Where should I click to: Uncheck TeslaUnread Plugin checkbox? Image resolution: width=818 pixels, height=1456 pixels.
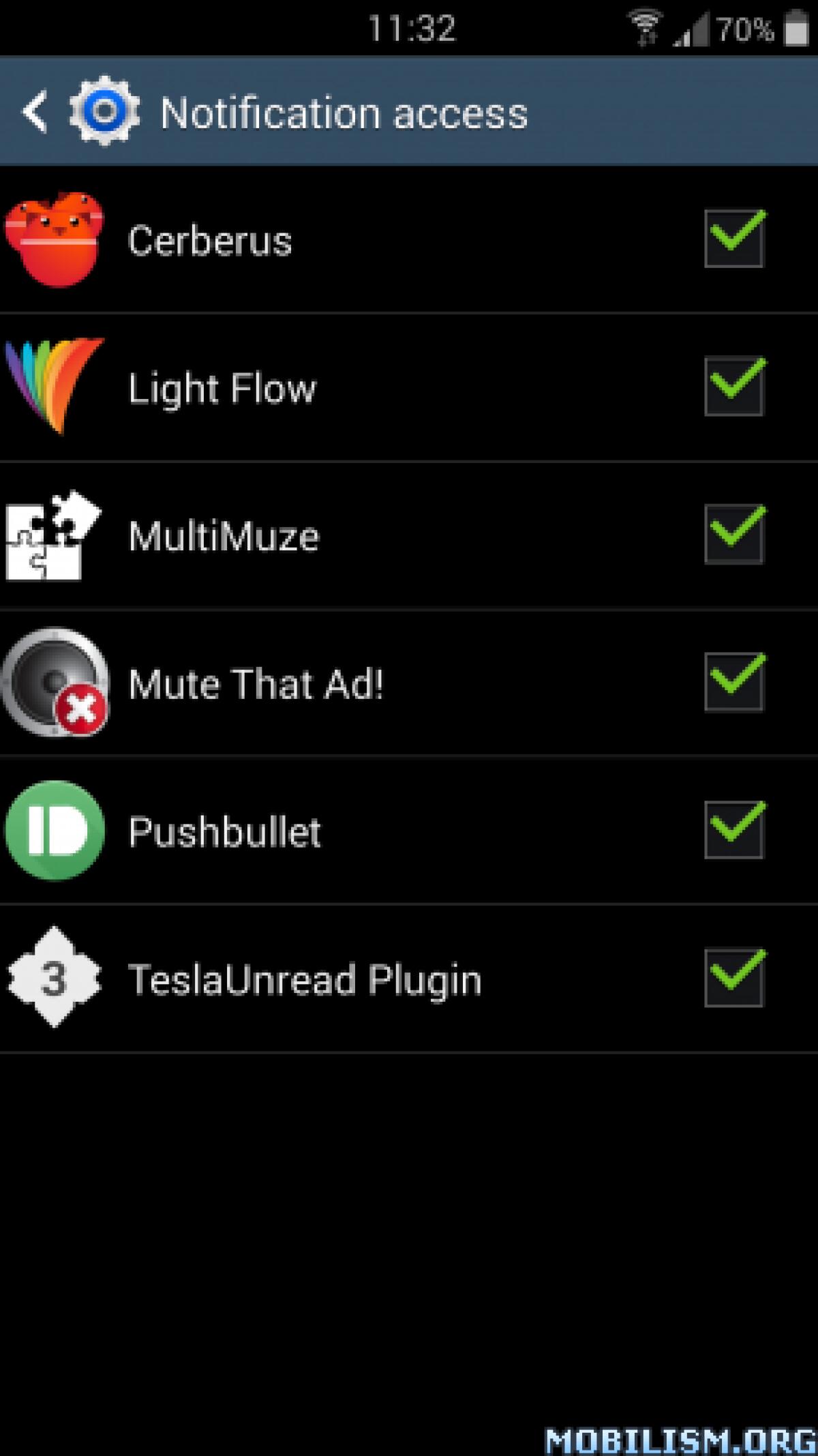(733, 979)
